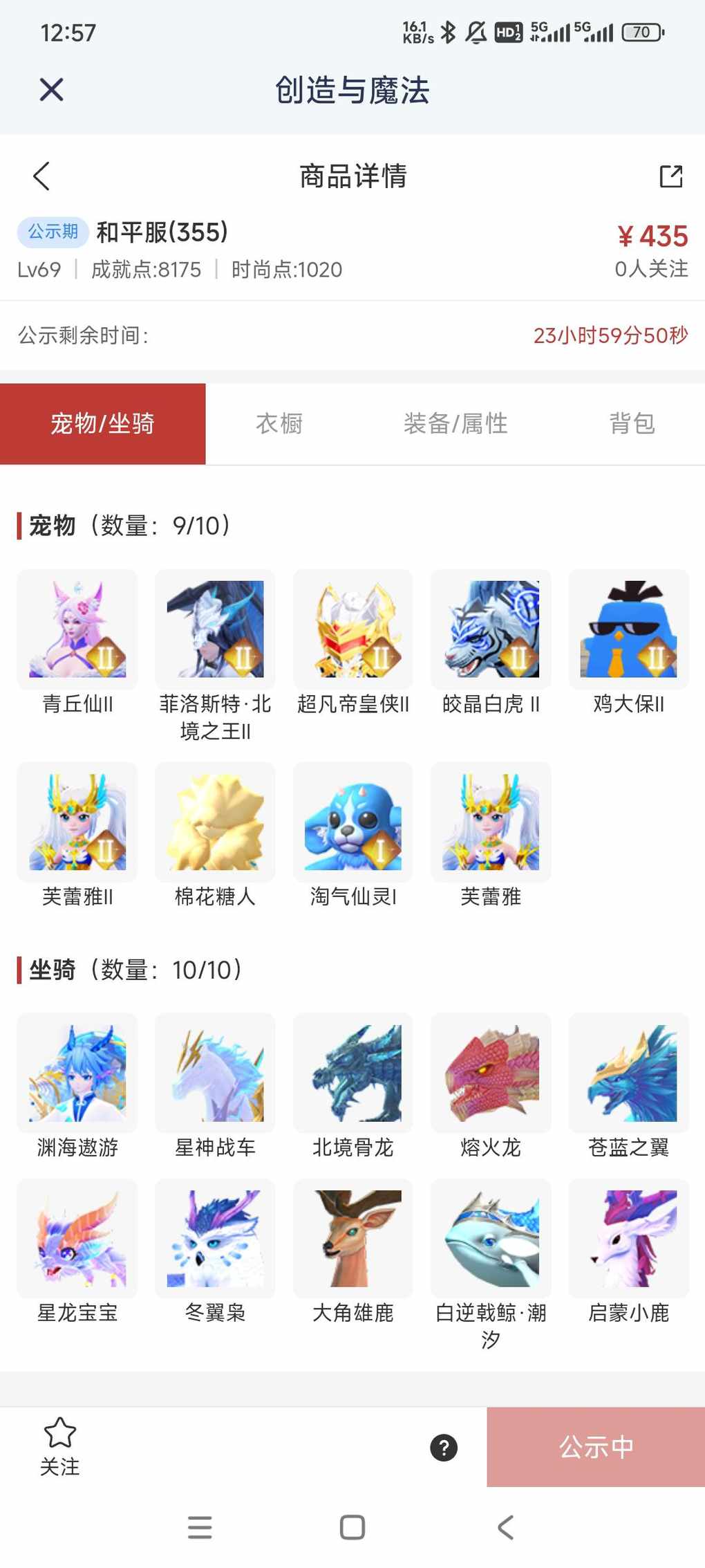Open the 超凡帝皇侠II pet
The width and height of the screenshot is (705, 1568).
tap(353, 629)
